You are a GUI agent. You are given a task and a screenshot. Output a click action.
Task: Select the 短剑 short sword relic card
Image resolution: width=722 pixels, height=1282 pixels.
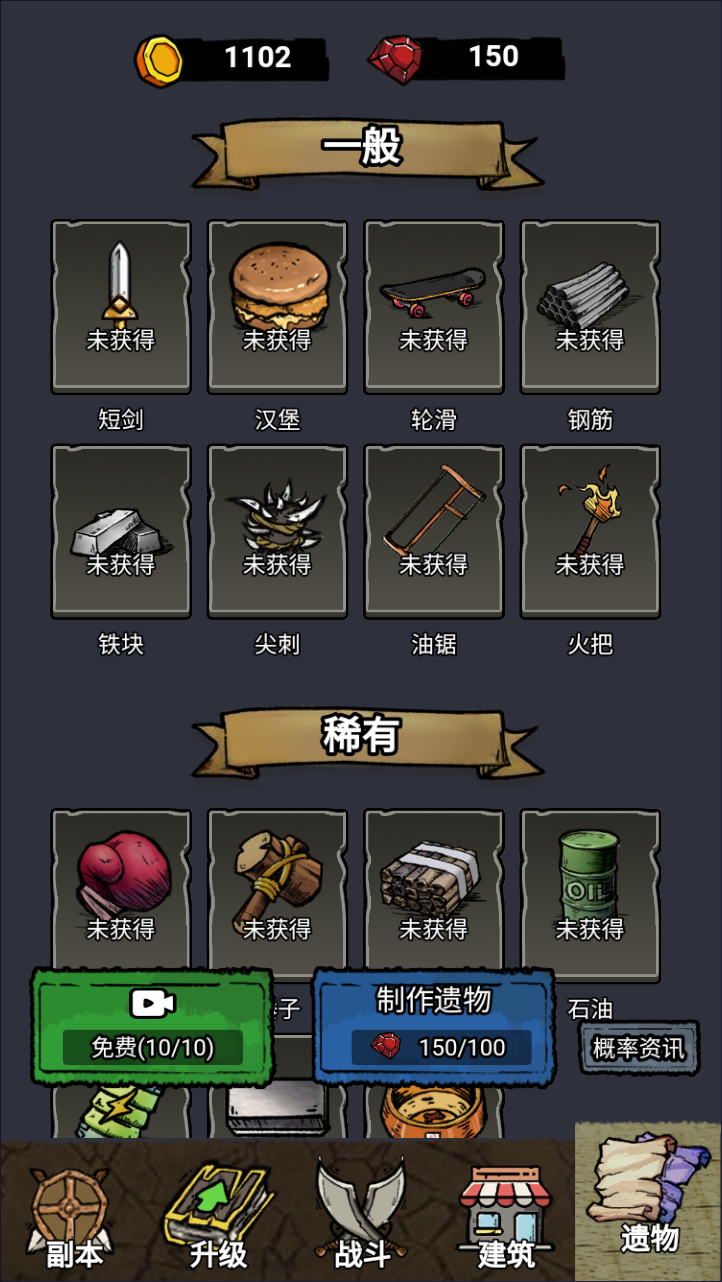pyautogui.click(x=121, y=306)
